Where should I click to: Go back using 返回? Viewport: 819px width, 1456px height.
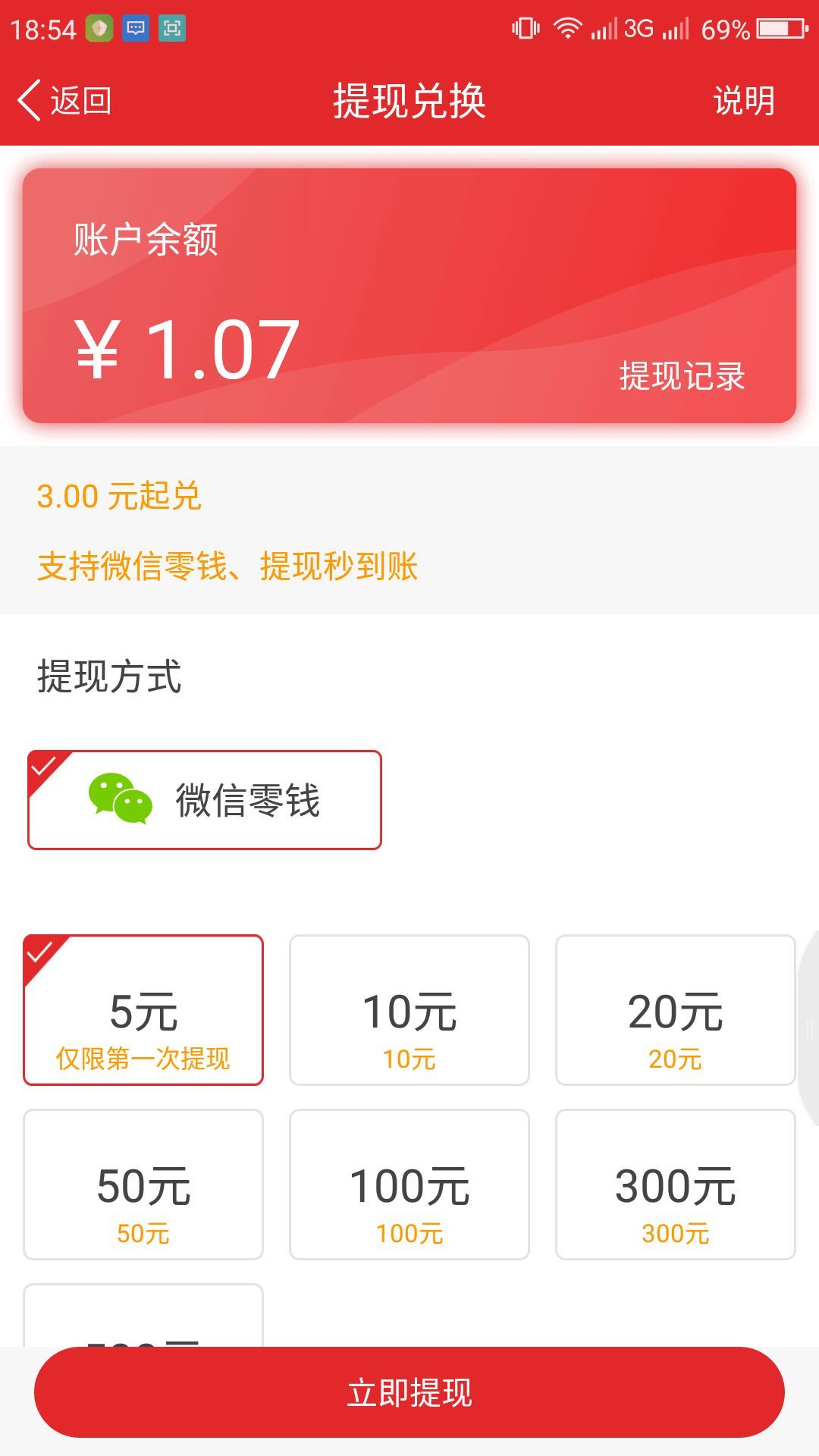[65, 101]
